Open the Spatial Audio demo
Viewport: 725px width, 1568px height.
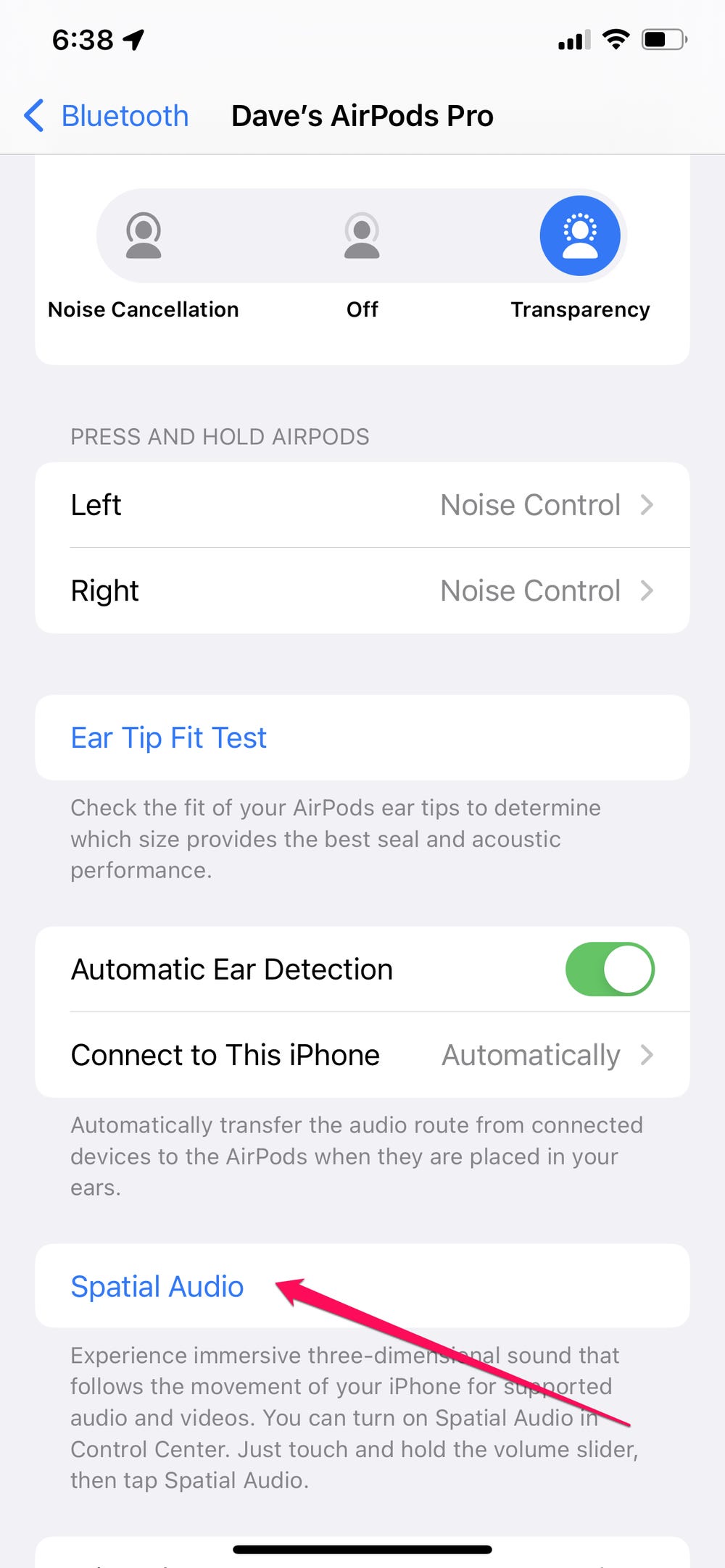click(157, 1286)
